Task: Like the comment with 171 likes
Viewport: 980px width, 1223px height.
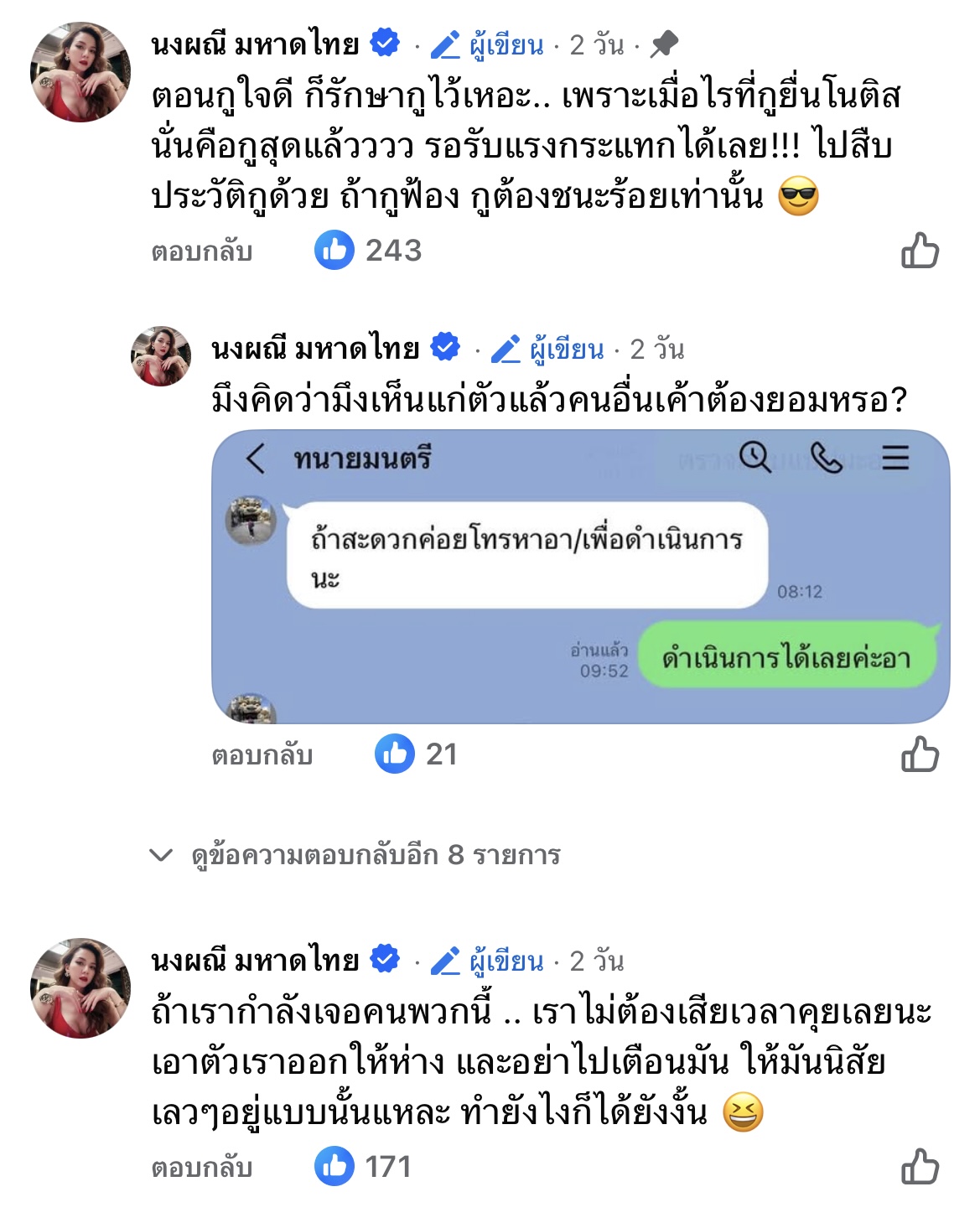Action: tap(919, 1167)
